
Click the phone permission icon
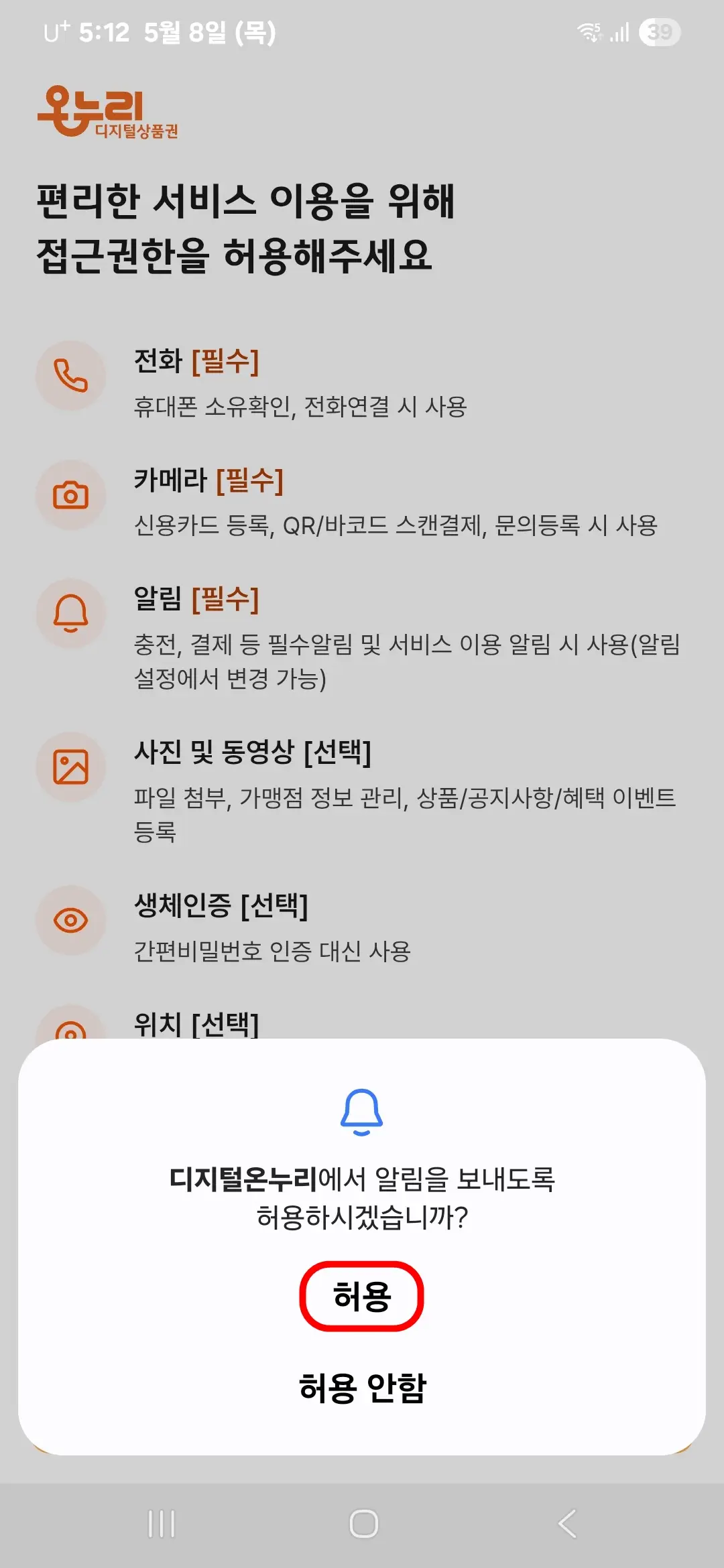coord(70,376)
